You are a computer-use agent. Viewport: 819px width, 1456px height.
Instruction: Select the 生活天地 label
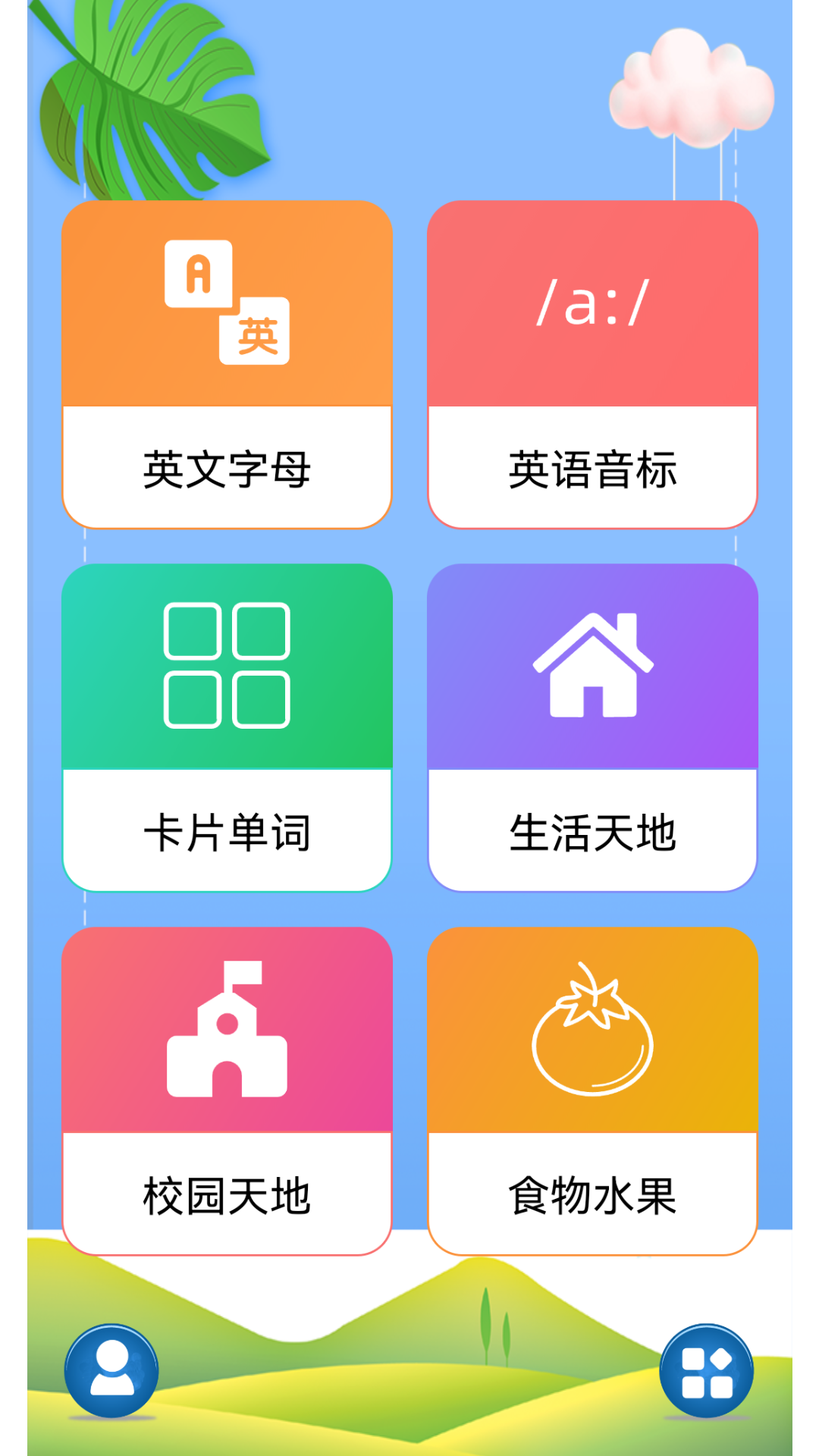pyautogui.click(x=592, y=833)
